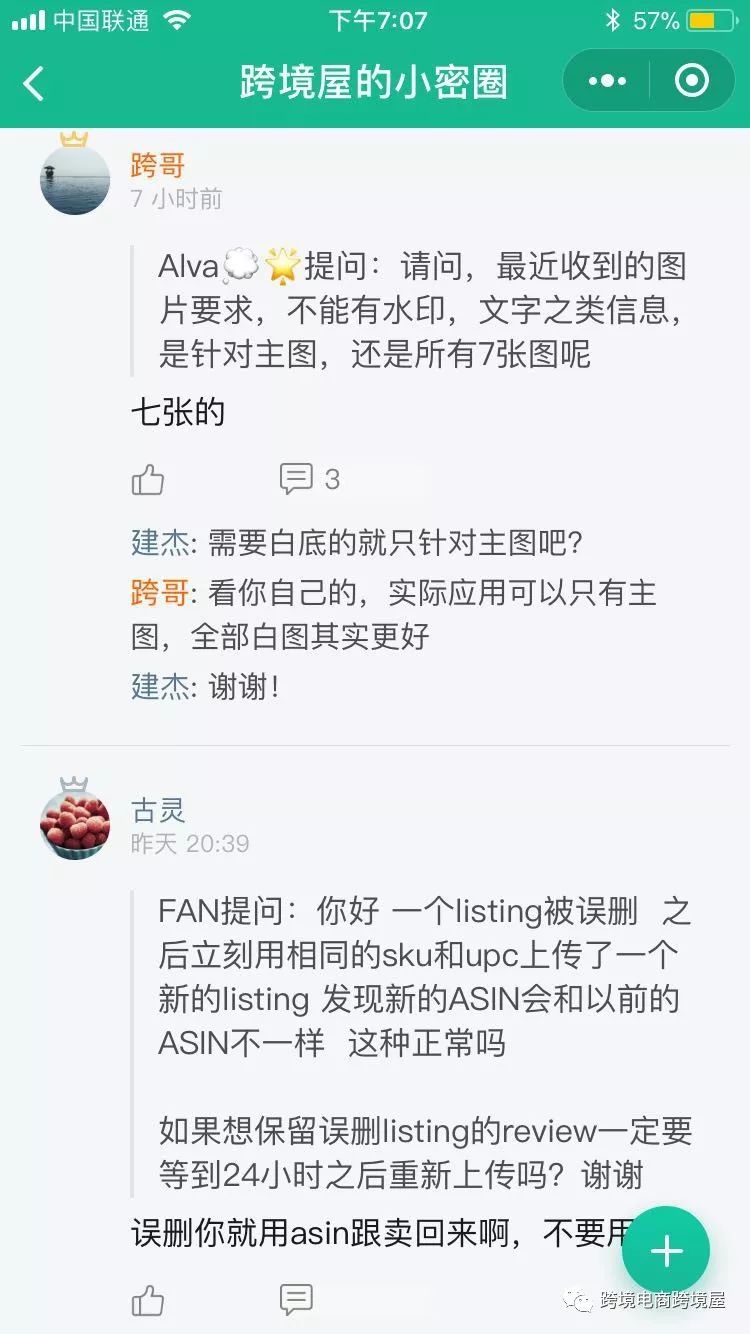Viewport: 750px width, 1334px height.
Task: Open the username 古灵
Action: click(x=158, y=810)
